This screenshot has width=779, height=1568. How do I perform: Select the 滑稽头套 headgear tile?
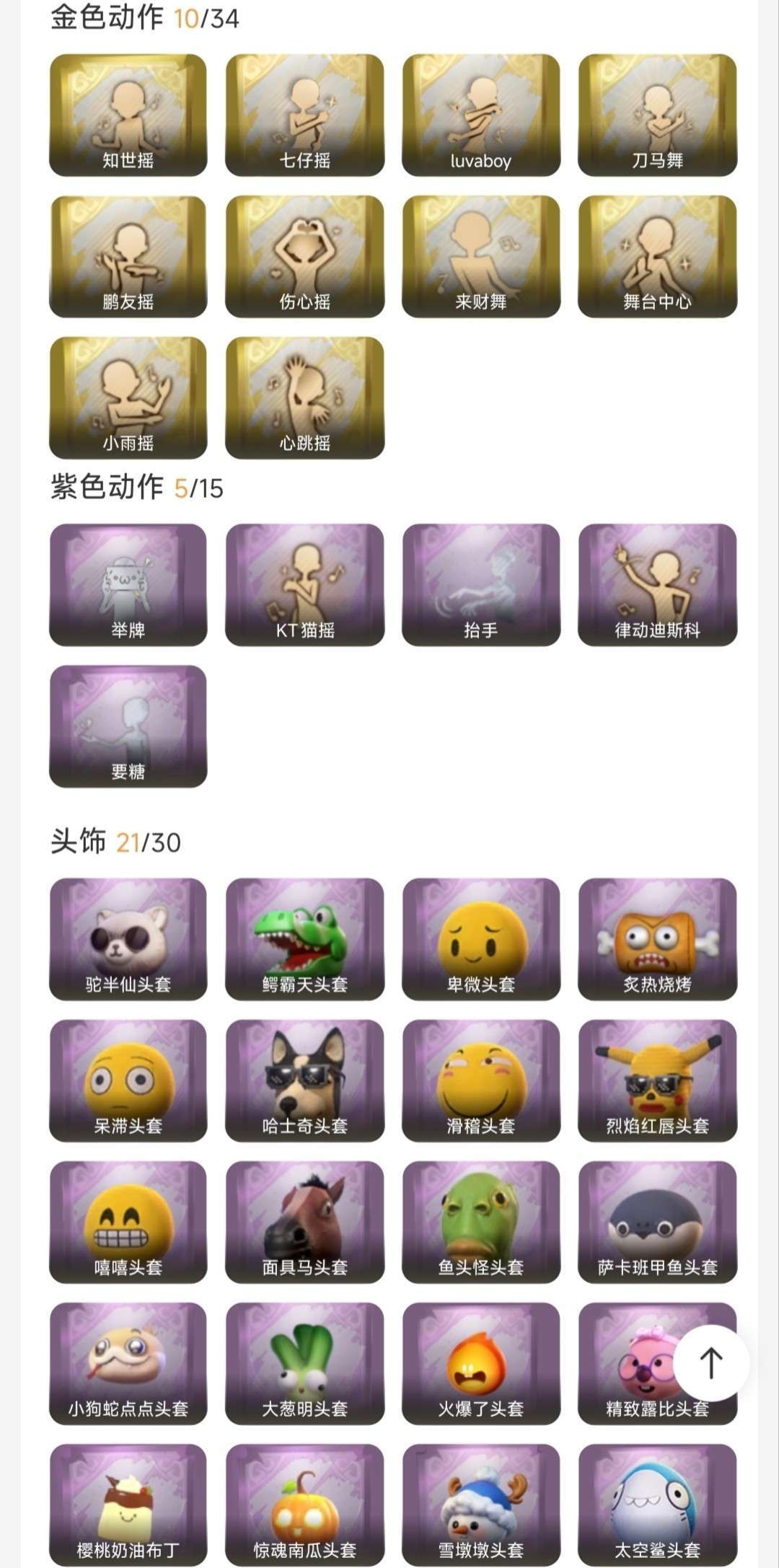click(x=481, y=1080)
